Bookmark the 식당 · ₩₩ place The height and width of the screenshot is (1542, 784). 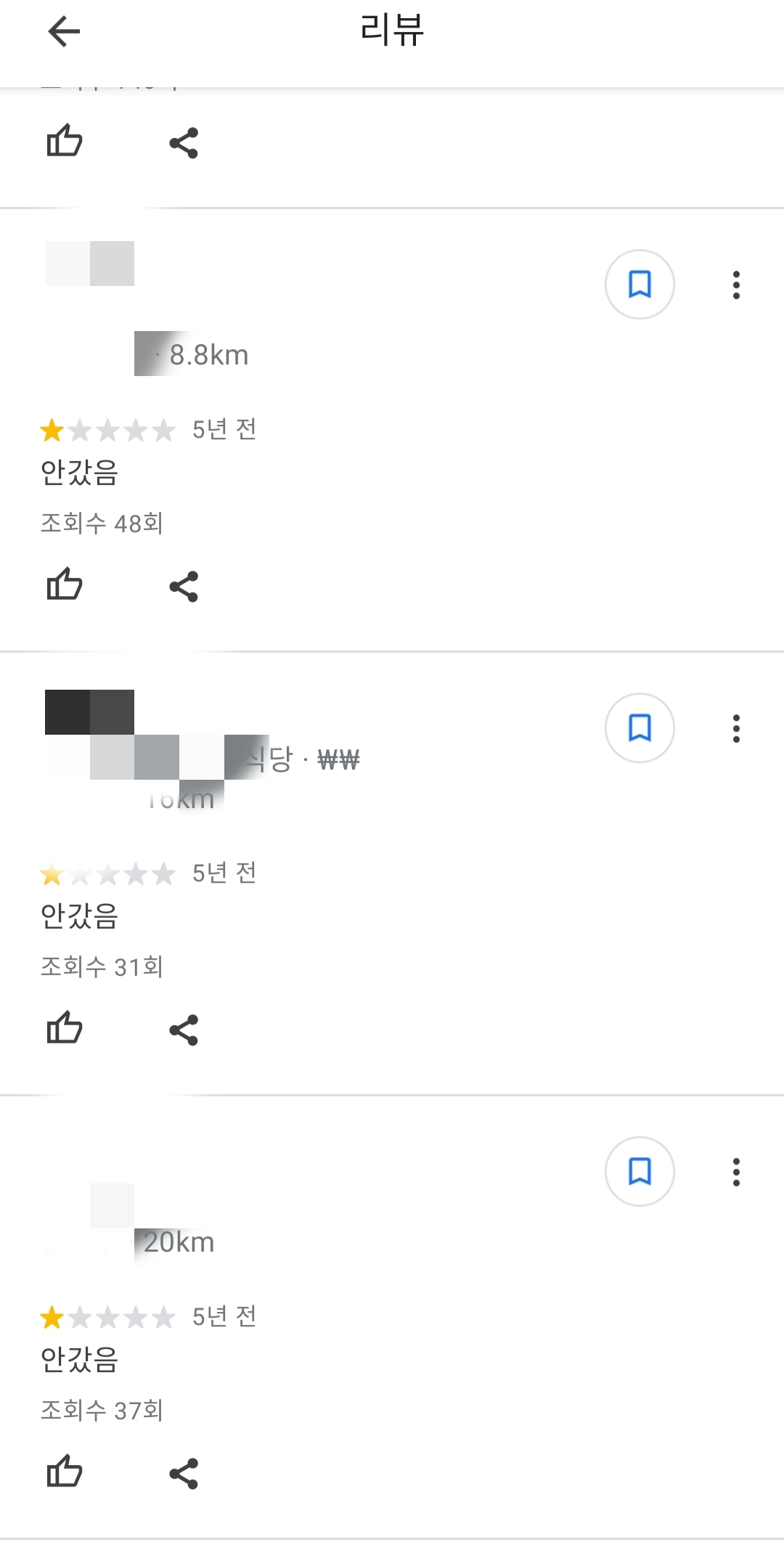coord(640,728)
